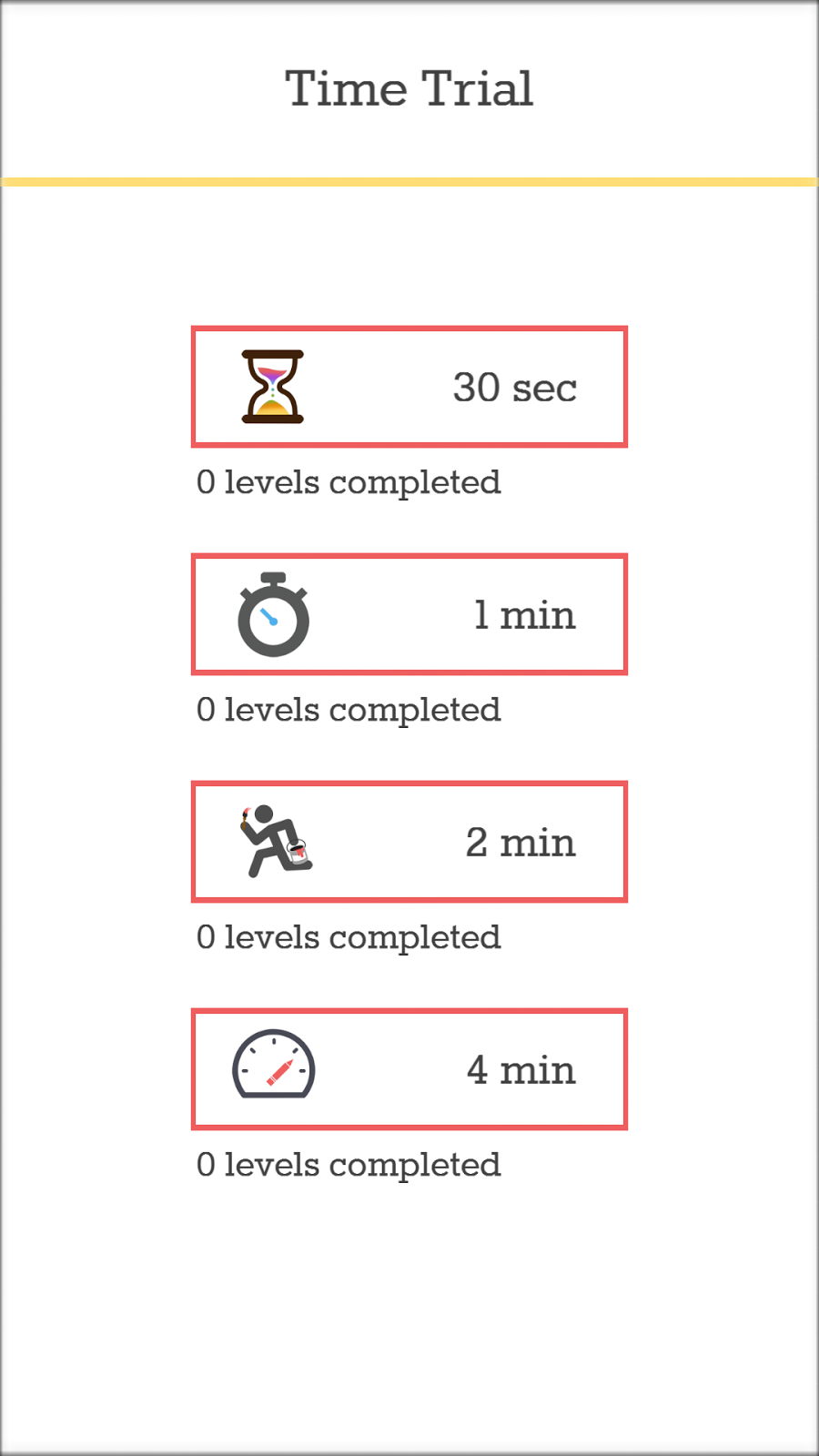Start the 30 sec time trial

pos(409,387)
